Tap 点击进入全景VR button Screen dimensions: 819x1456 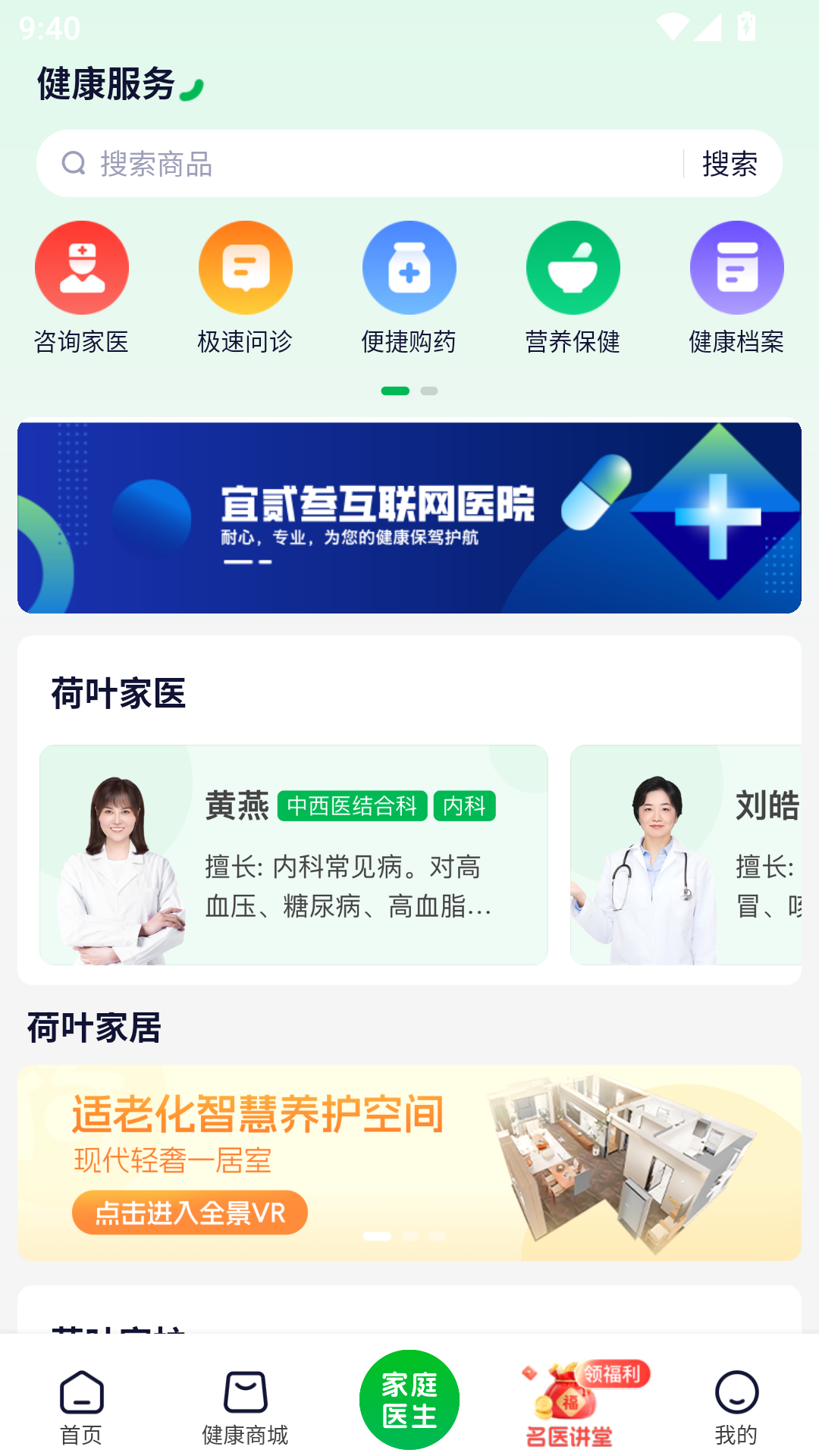click(x=190, y=1213)
